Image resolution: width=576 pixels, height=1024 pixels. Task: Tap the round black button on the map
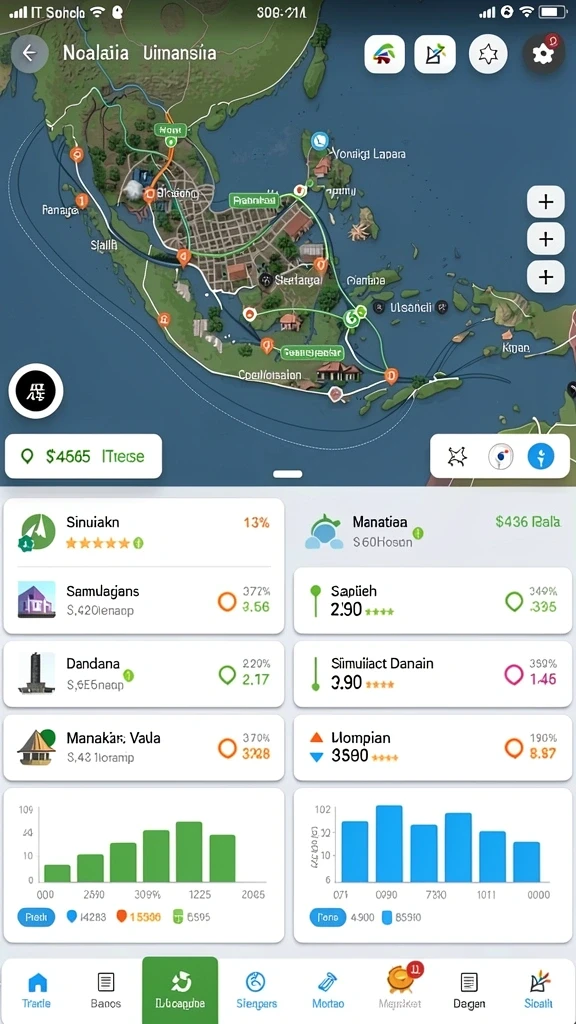(x=36, y=391)
